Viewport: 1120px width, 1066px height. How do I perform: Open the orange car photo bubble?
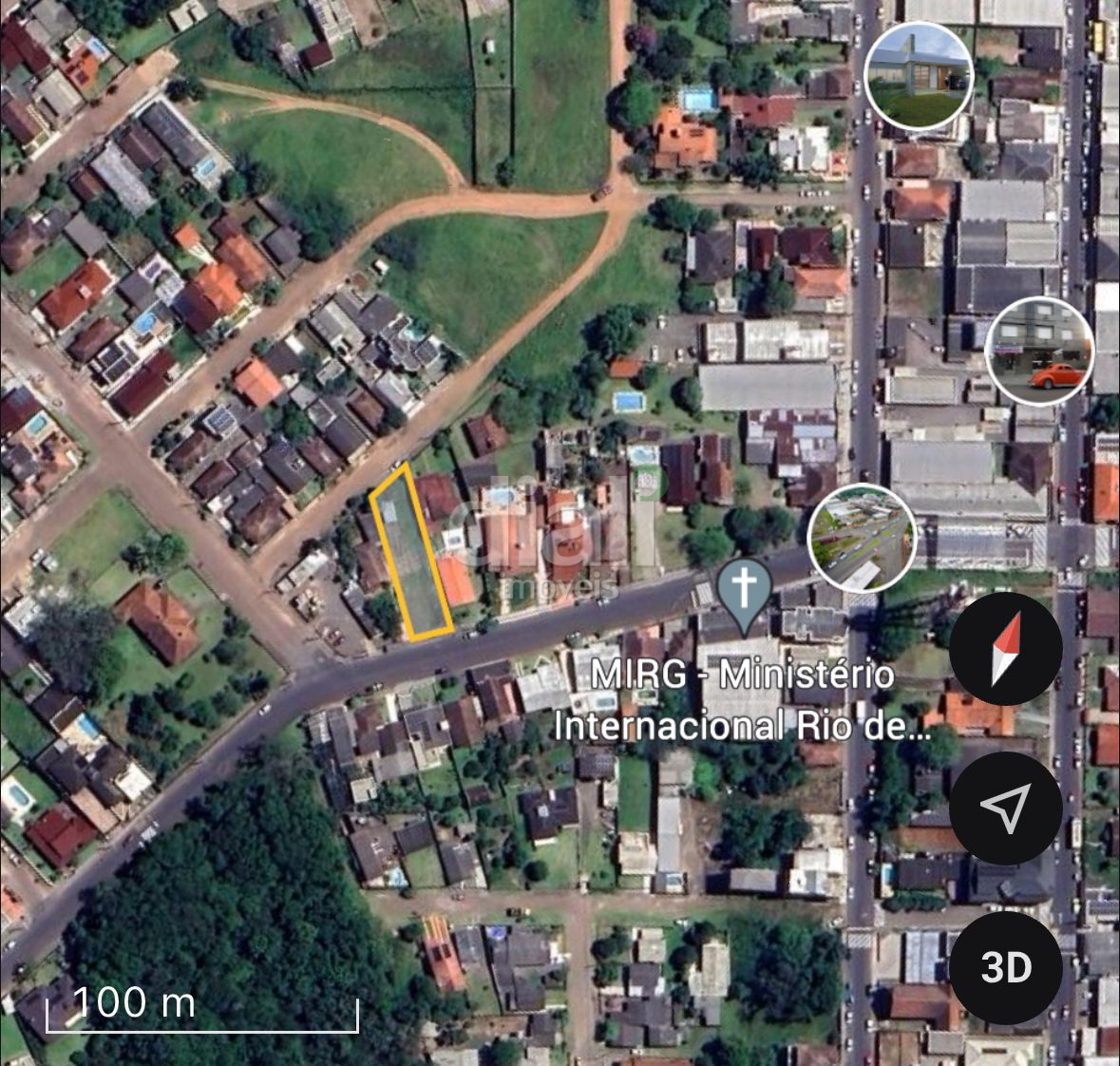pyautogui.click(x=1039, y=351)
